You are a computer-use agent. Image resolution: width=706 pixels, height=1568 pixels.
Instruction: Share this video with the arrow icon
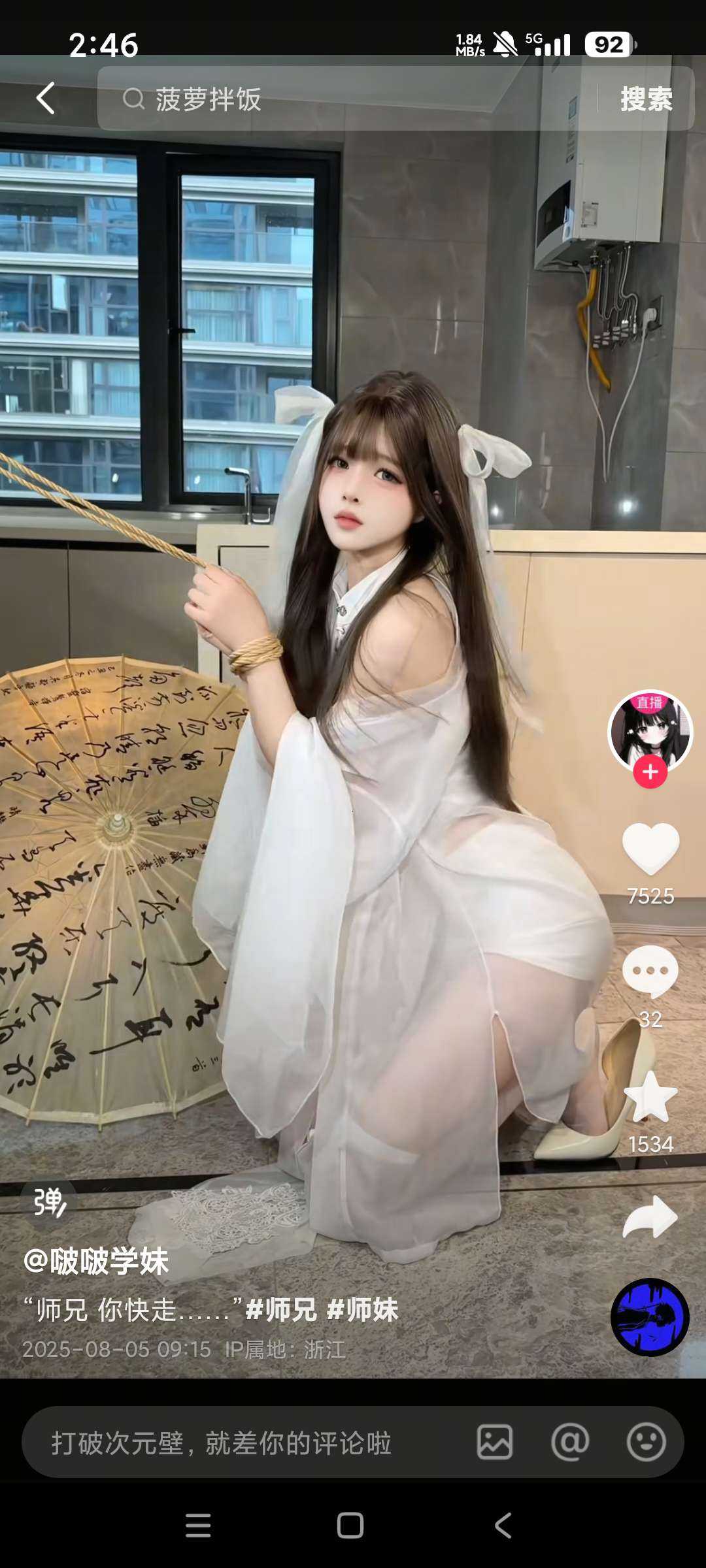pyautogui.click(x=650, y=1217)
